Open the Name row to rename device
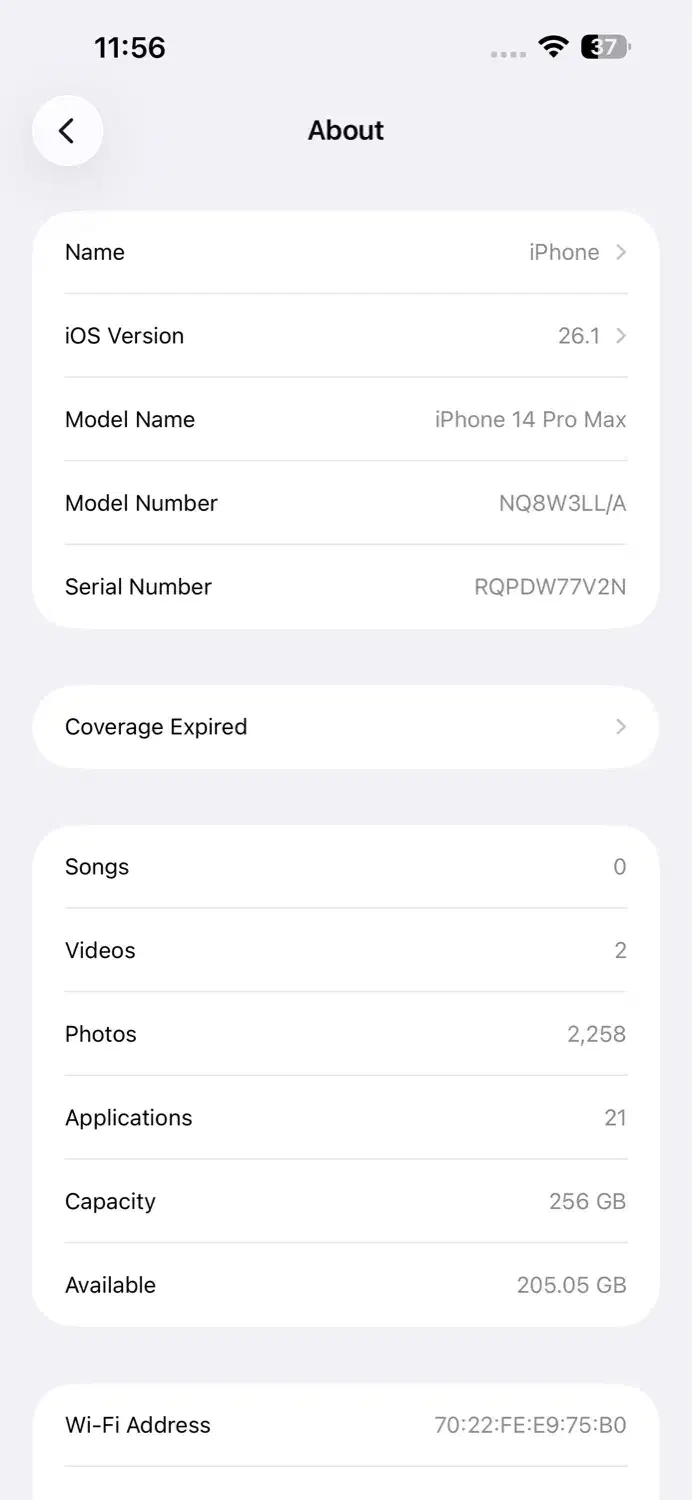The height and width of the screenshot is (1500, 693). click(345, 252)
